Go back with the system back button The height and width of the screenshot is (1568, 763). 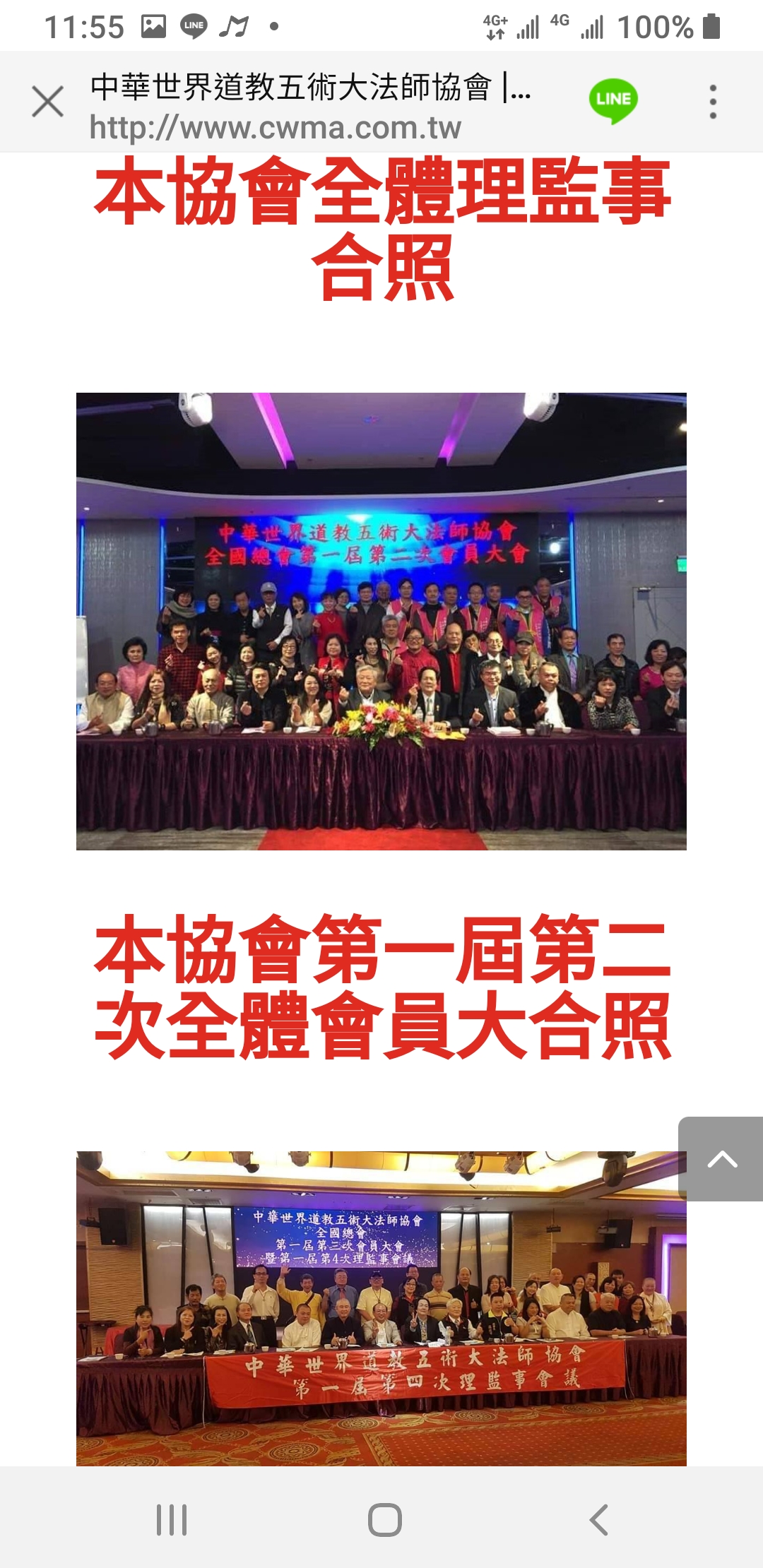point(599,1519)
